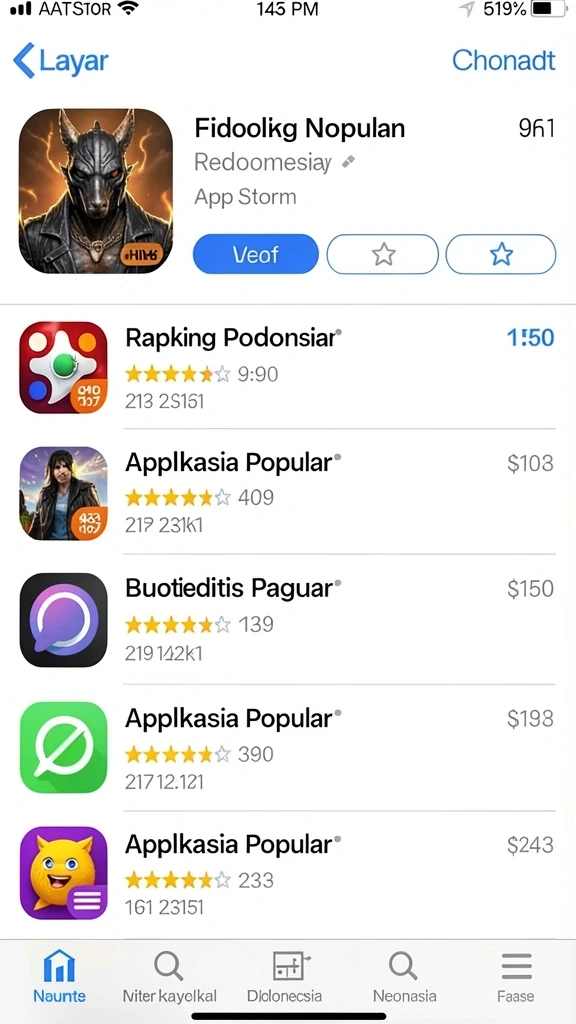Tap the Chonadt link in the header
The image size is (576, 1024).
(x=504, y=61)
